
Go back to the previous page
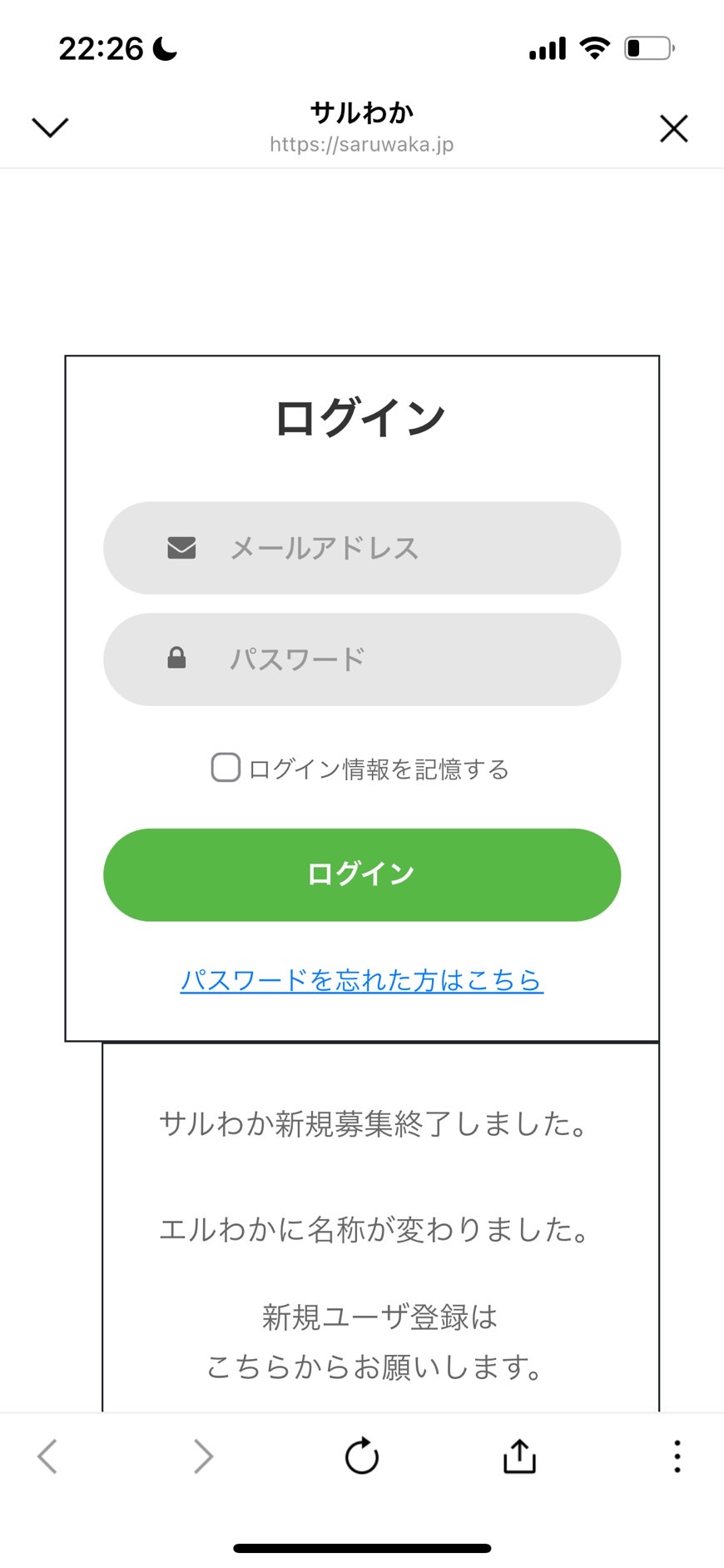[x=47, y=1456]
